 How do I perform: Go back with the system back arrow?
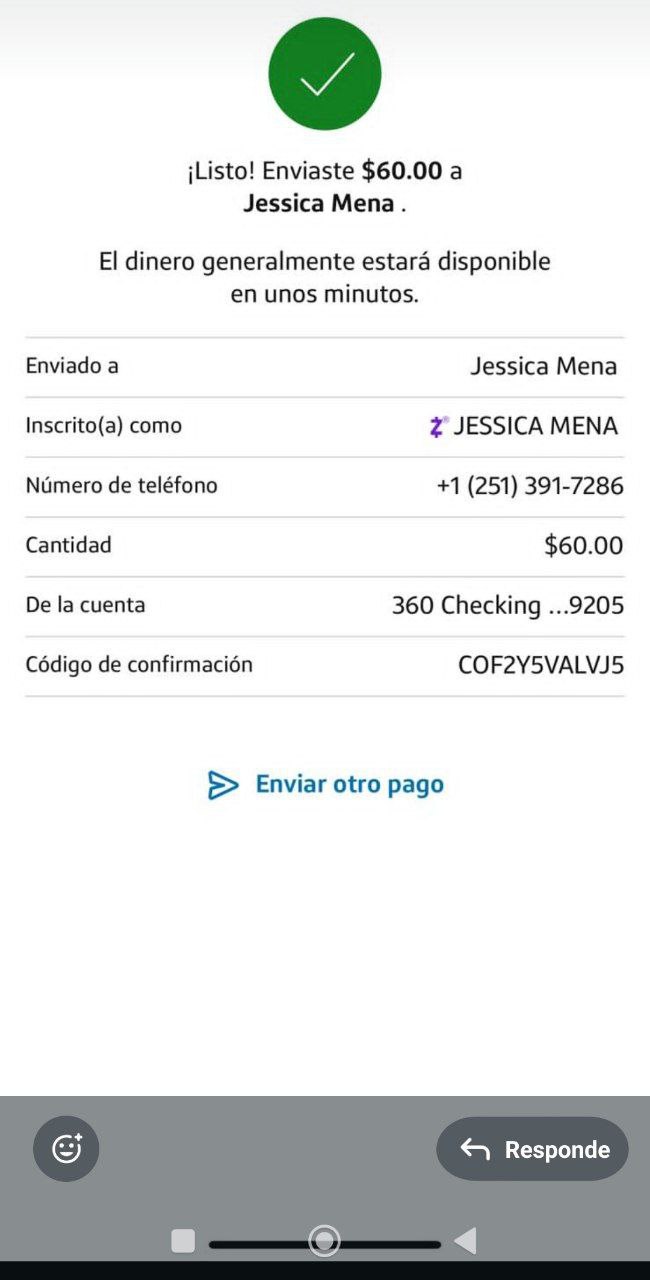(x=465, y=1241)
